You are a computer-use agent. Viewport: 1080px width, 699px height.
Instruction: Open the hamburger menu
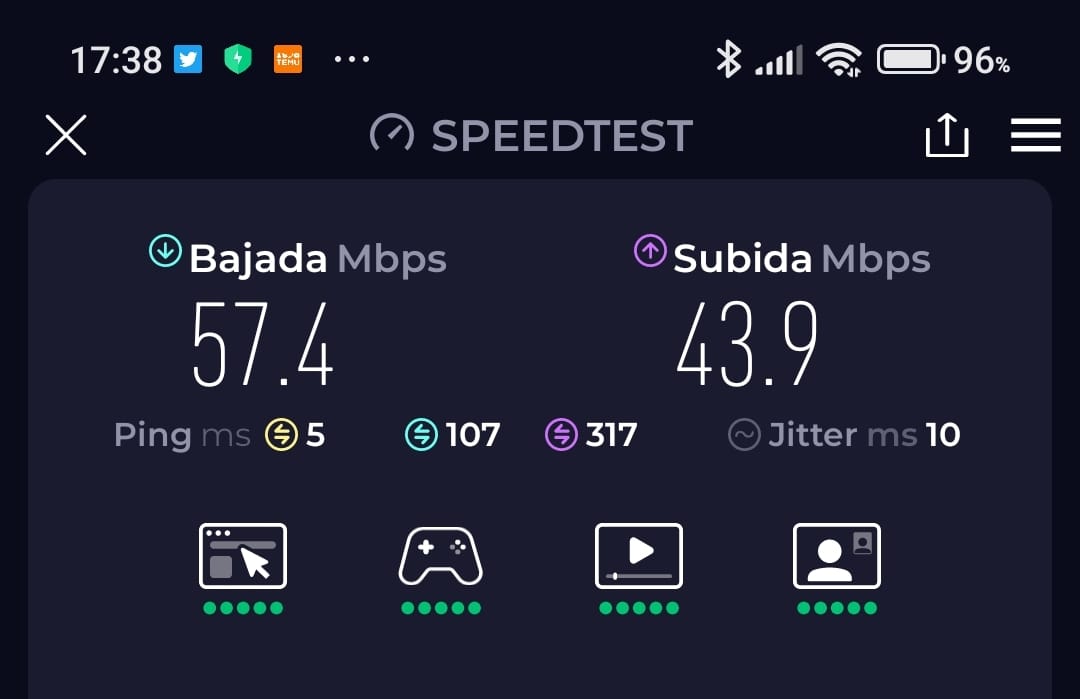(x=1035, y=135)
